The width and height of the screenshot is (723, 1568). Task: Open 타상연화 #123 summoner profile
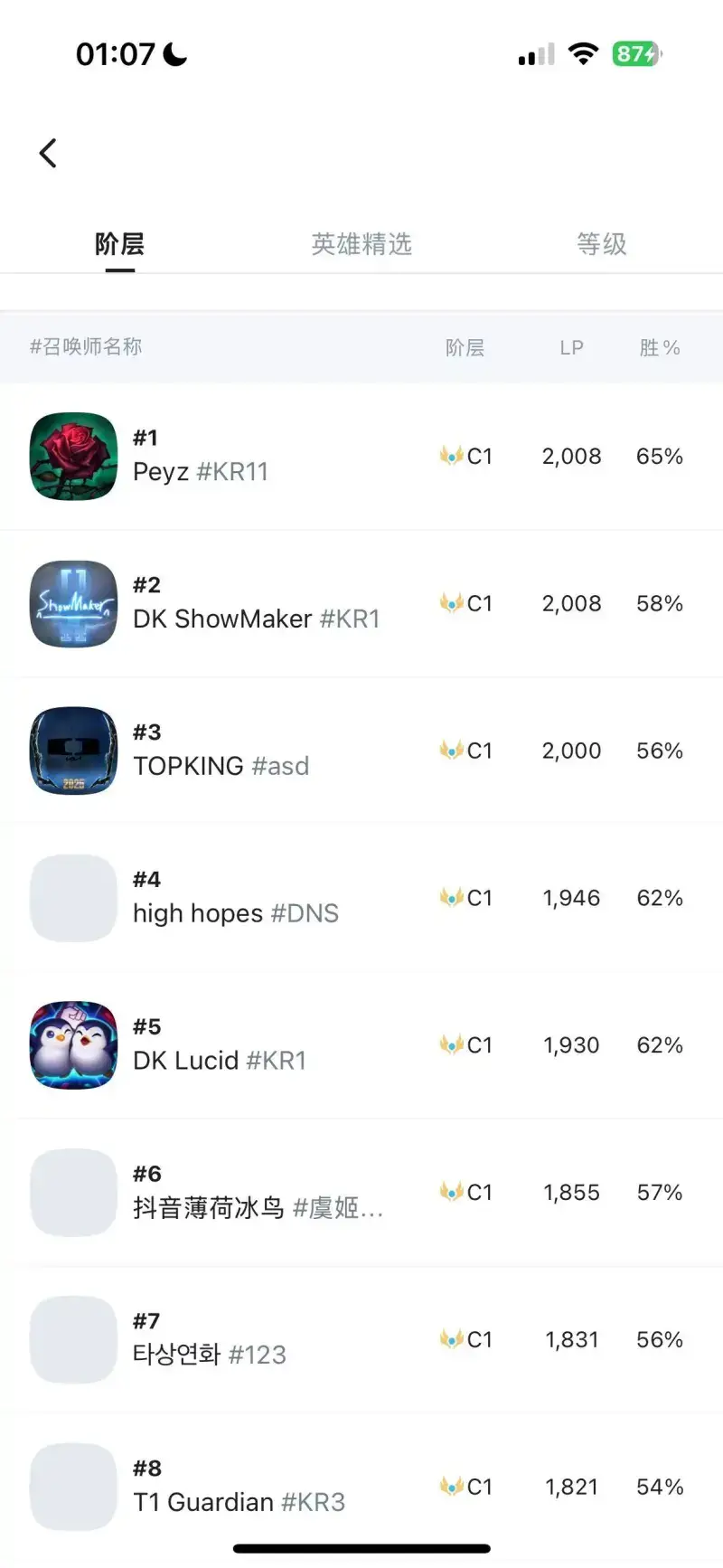[209, 1355]
